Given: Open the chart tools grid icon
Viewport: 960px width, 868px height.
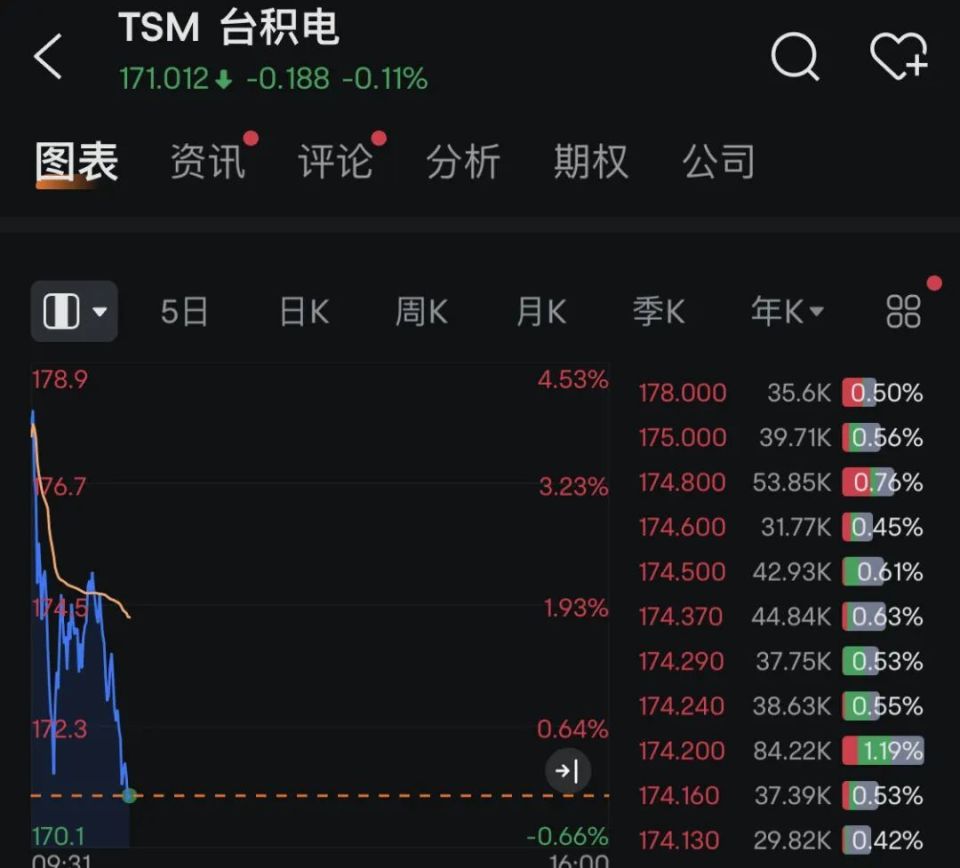Looking at the screenshot, I should 903,312.
